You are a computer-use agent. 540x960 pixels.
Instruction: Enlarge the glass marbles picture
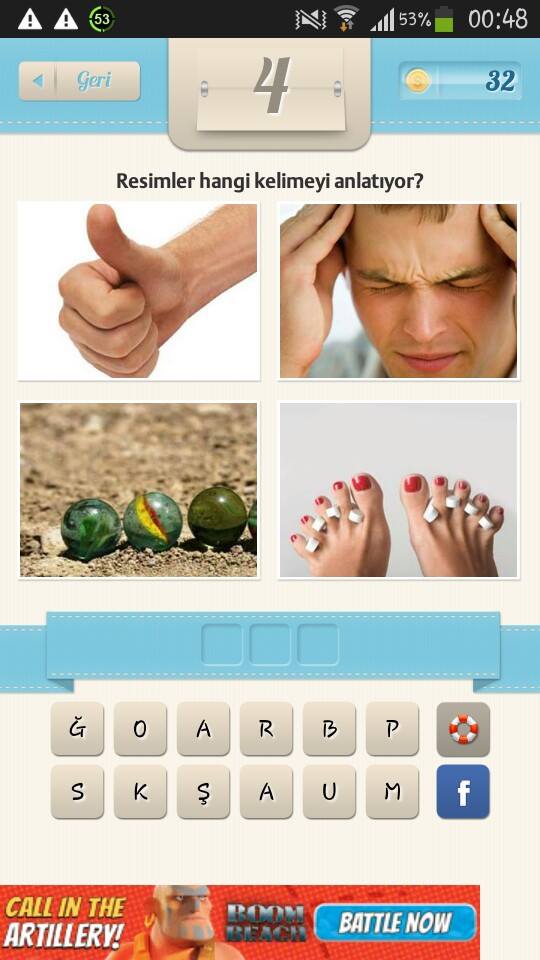pyautogui.click(x=138, y=490)
